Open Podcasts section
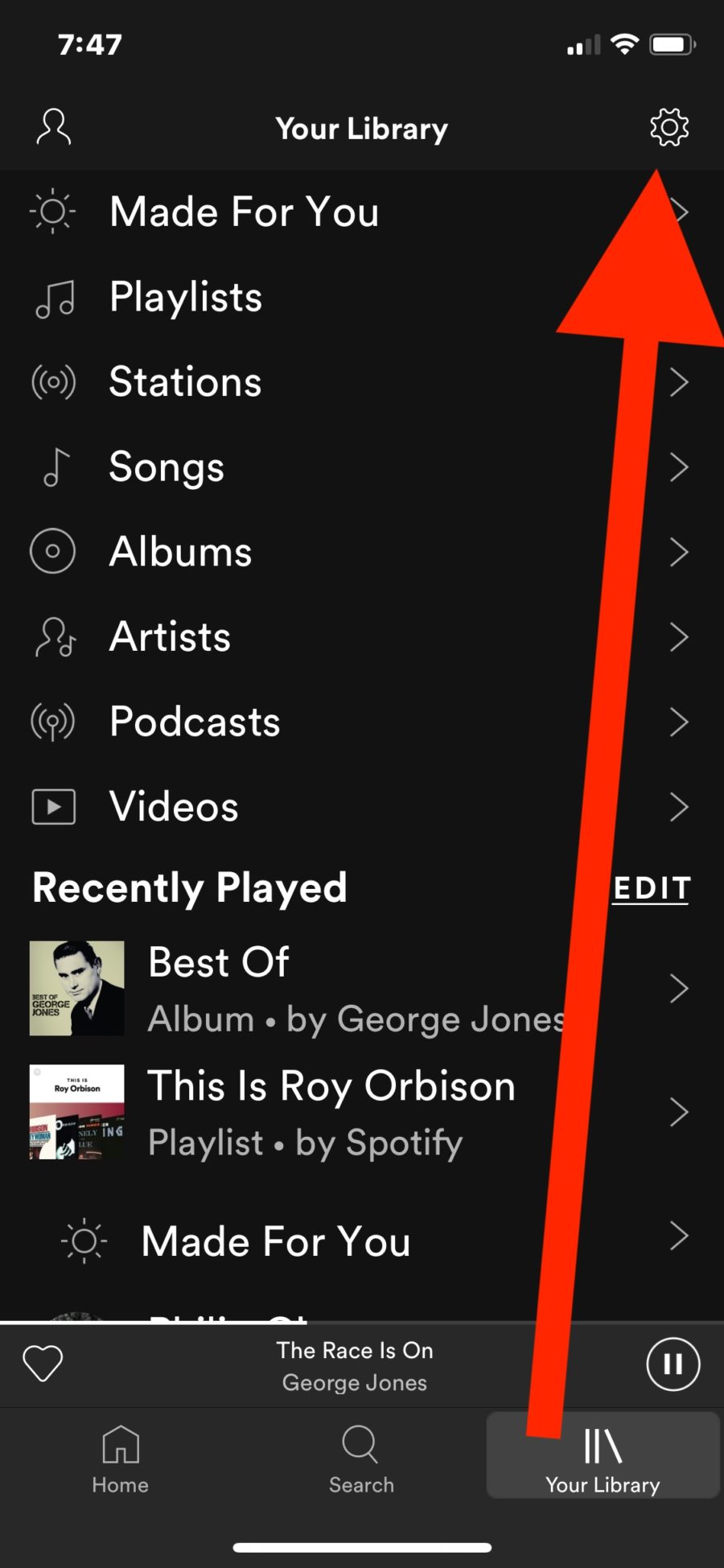Screen dimensions: 724x1568 (195, 722)
